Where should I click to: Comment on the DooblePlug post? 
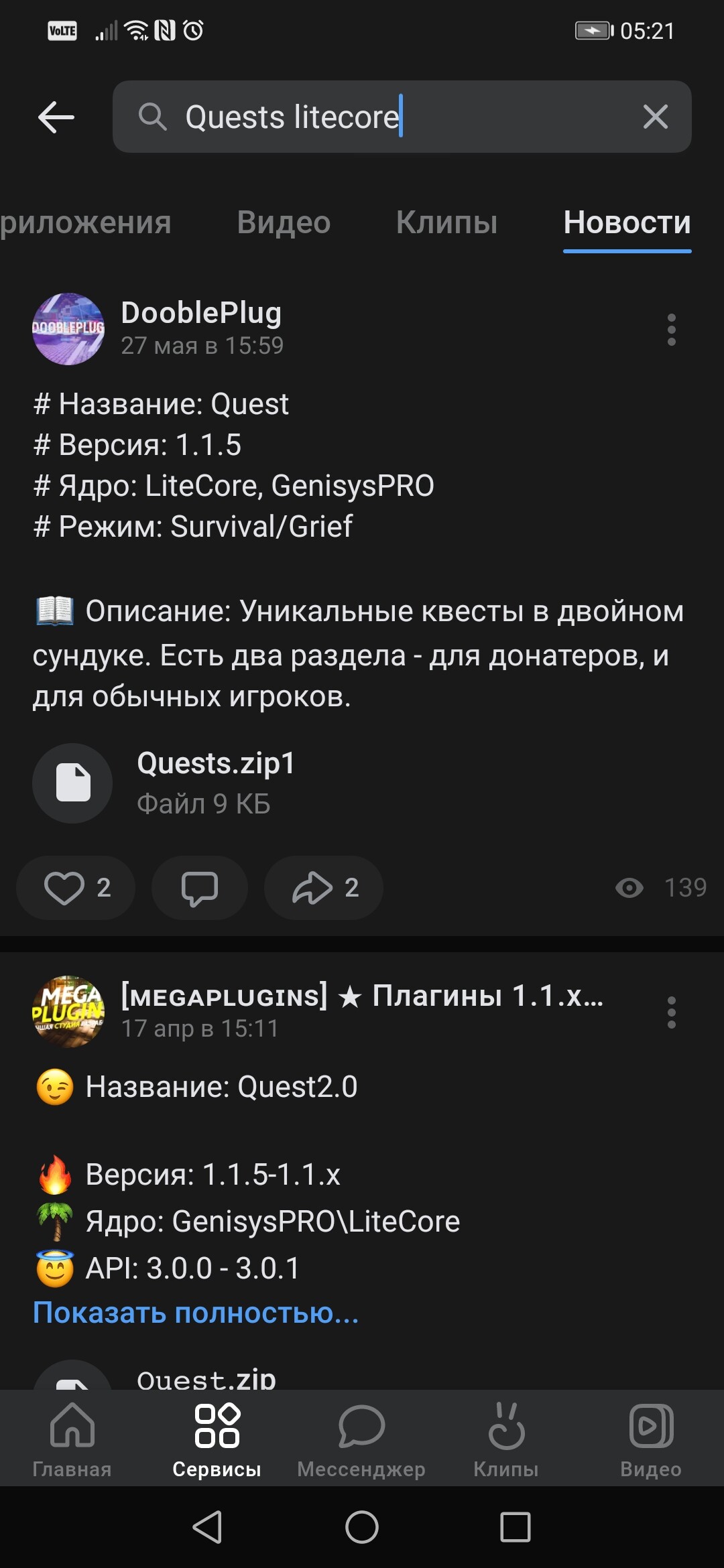199,888
